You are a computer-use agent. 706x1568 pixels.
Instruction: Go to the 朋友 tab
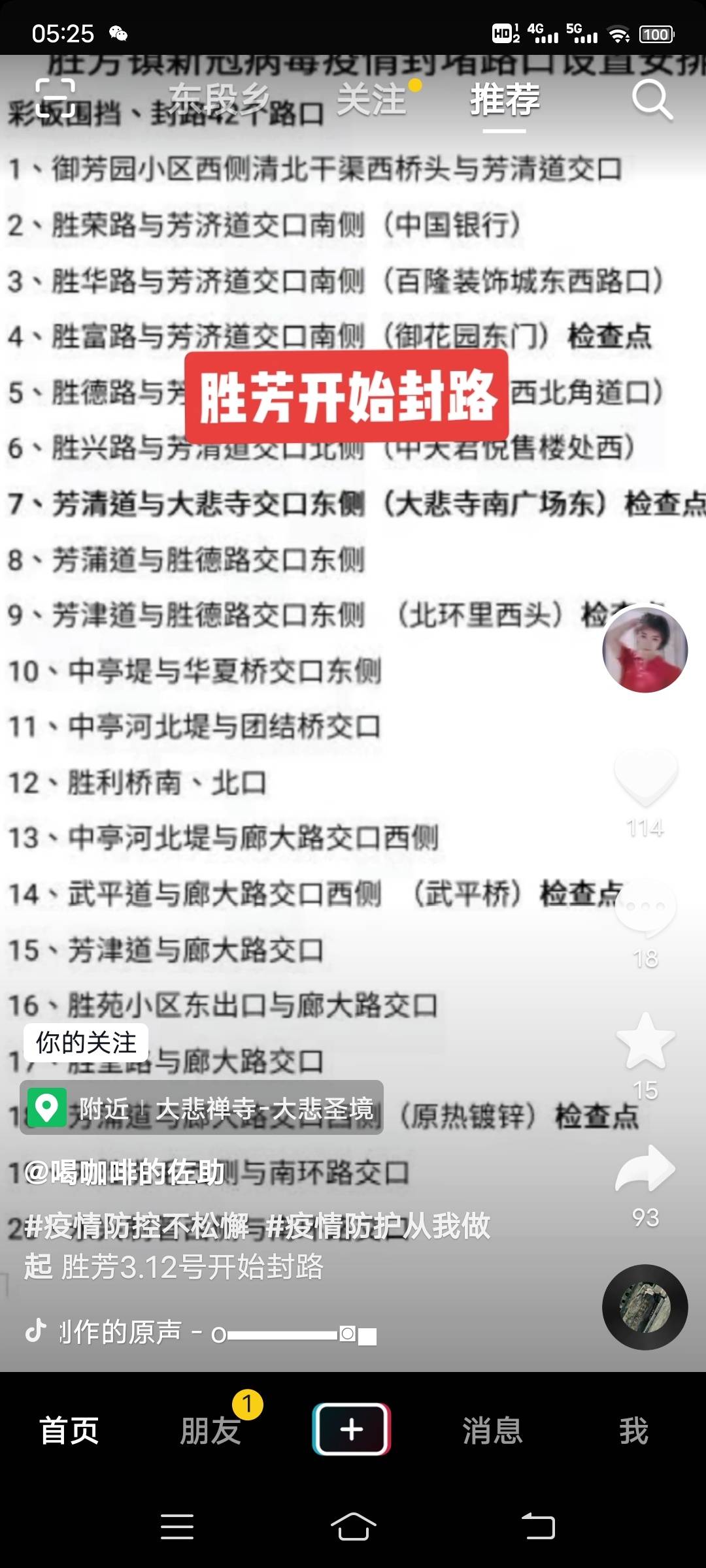(210, 1431)
